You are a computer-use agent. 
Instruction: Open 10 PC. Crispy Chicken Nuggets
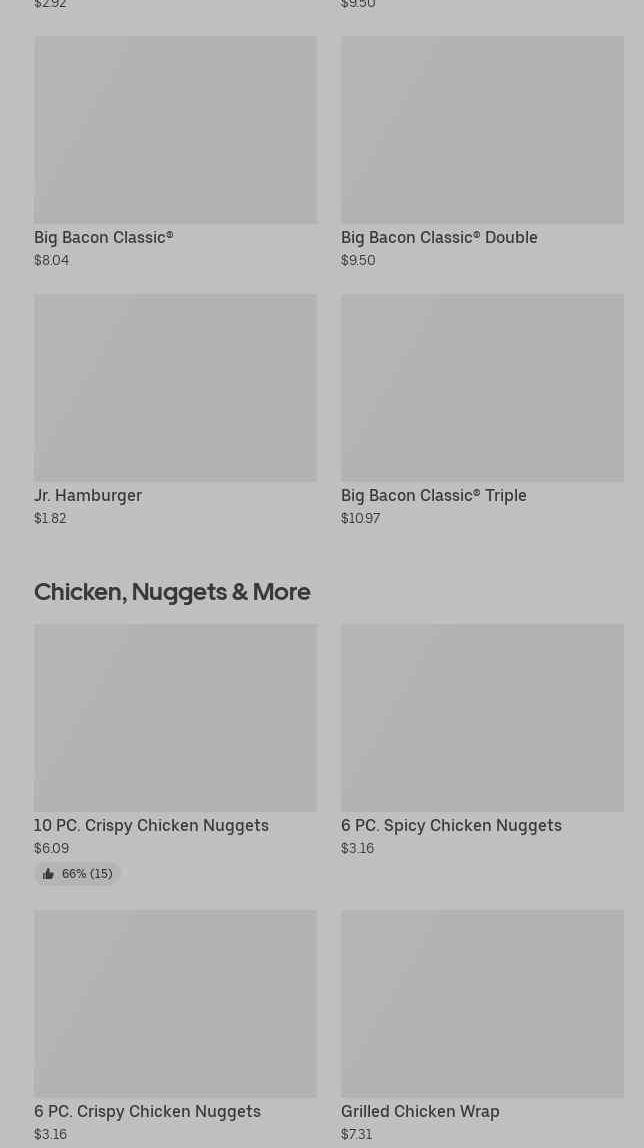[x=175, y=718]
